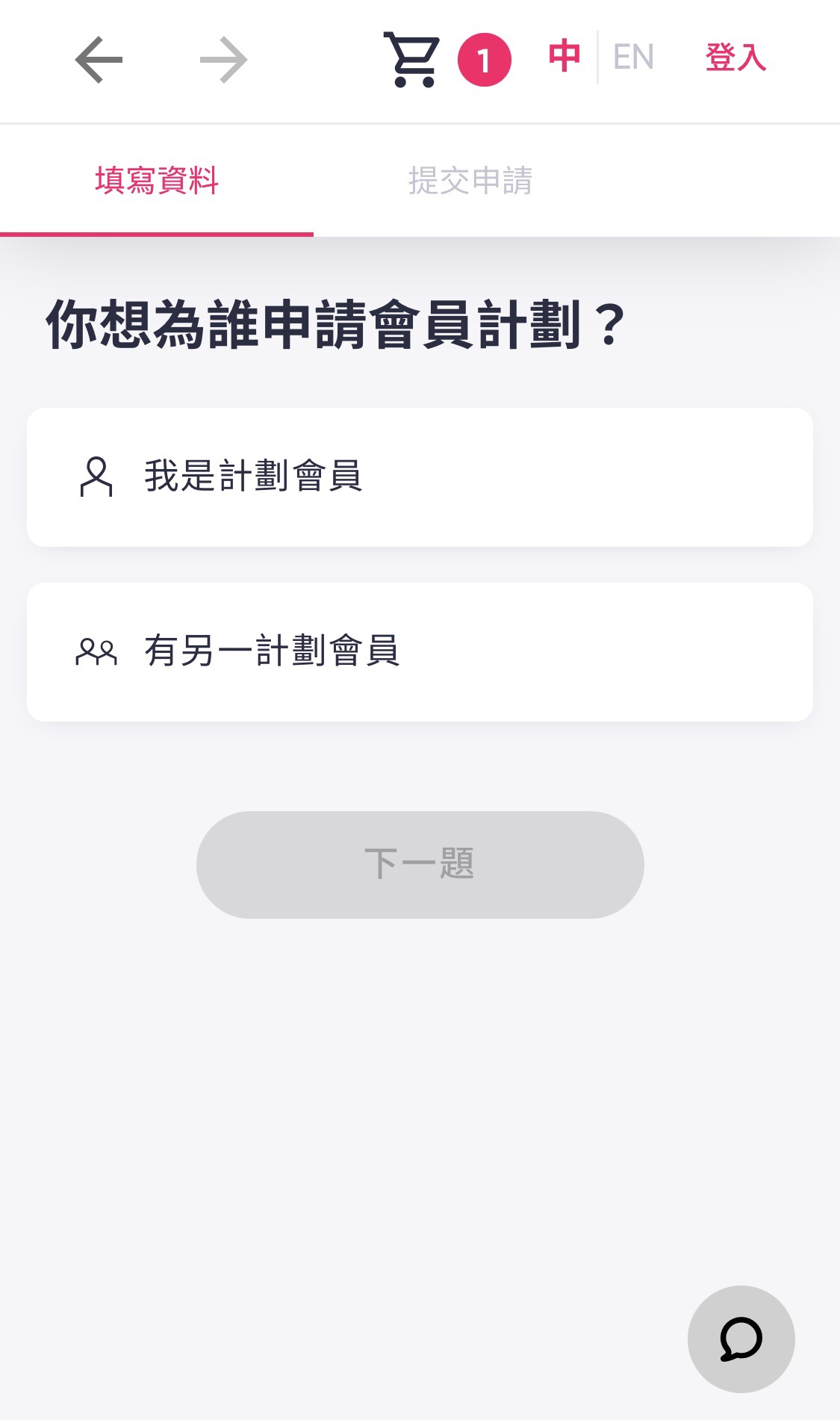Go forward with the right arrow
The height and width of the screenshot is (1420, 840).
point(223,60)
